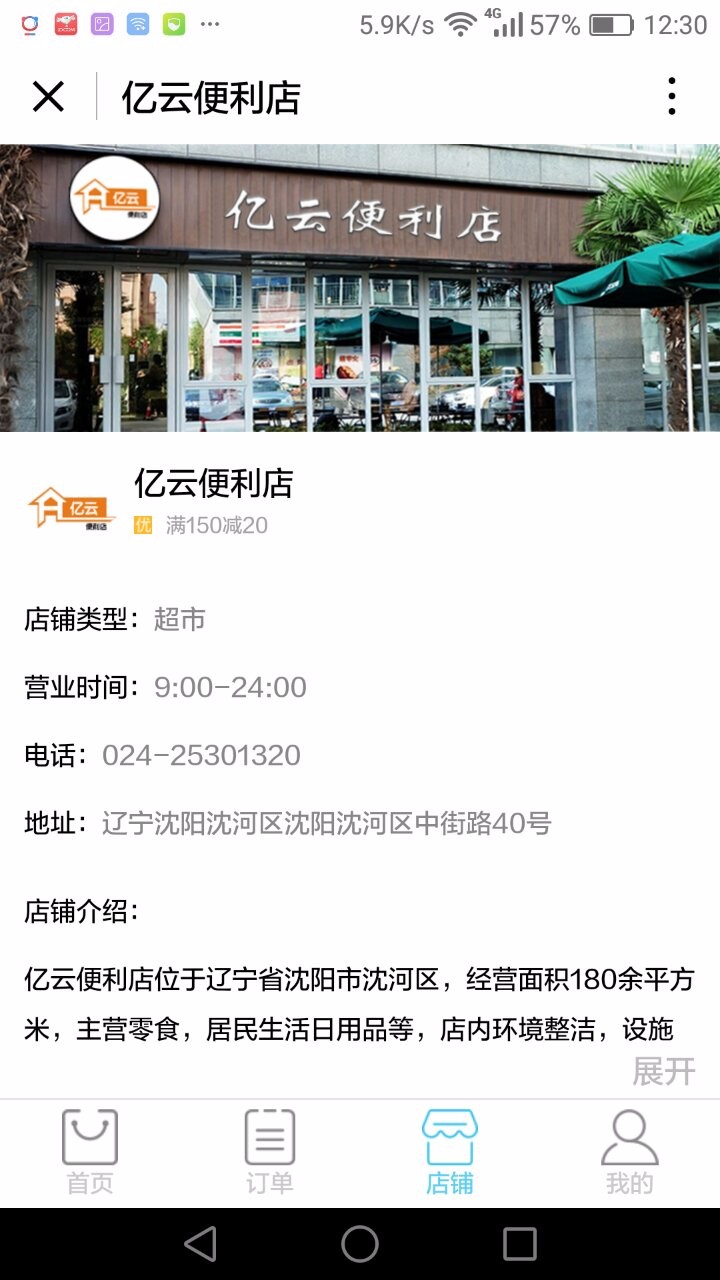Go to the 我的 tab
720x1280 pixels.
click(x=629, y=1153)
